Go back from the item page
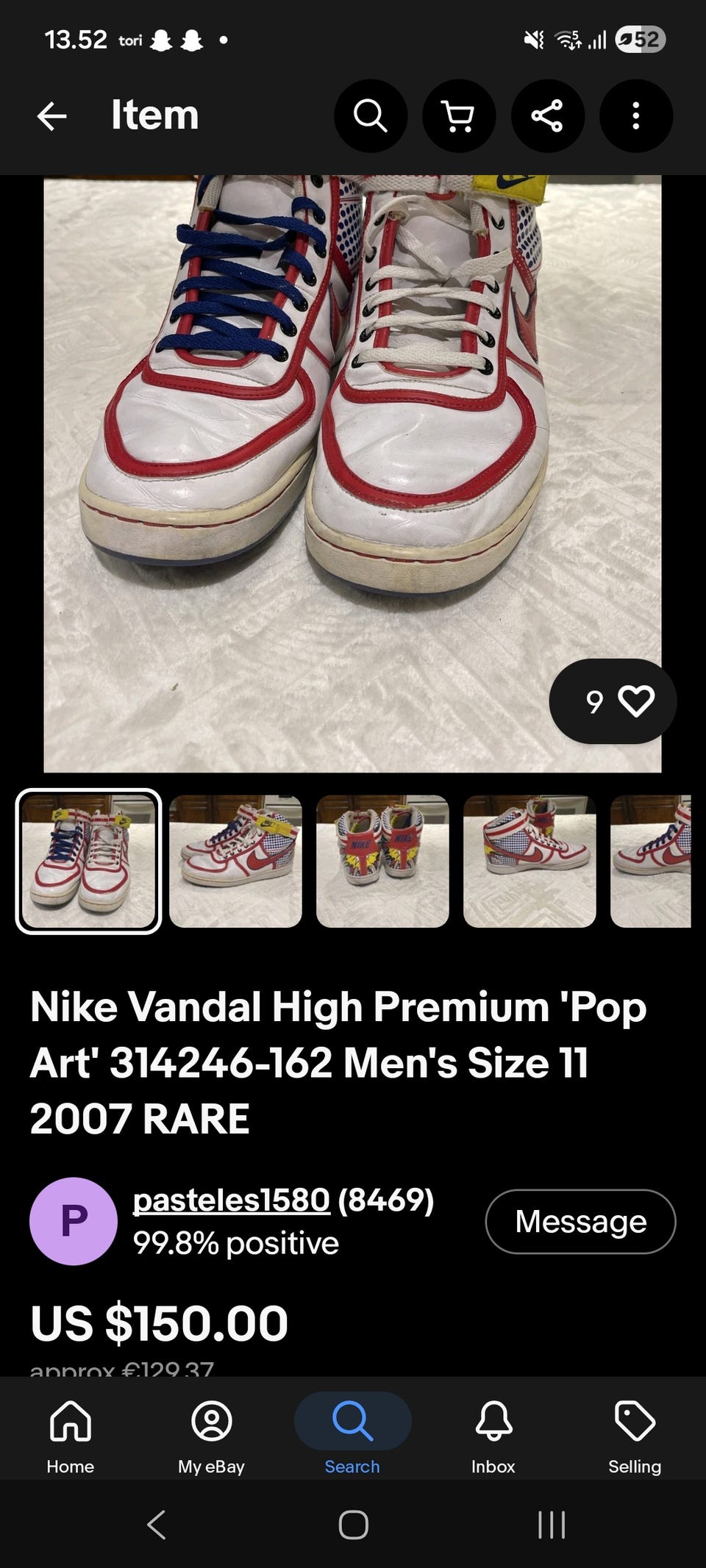706x1568 pixels. [52, 116]
